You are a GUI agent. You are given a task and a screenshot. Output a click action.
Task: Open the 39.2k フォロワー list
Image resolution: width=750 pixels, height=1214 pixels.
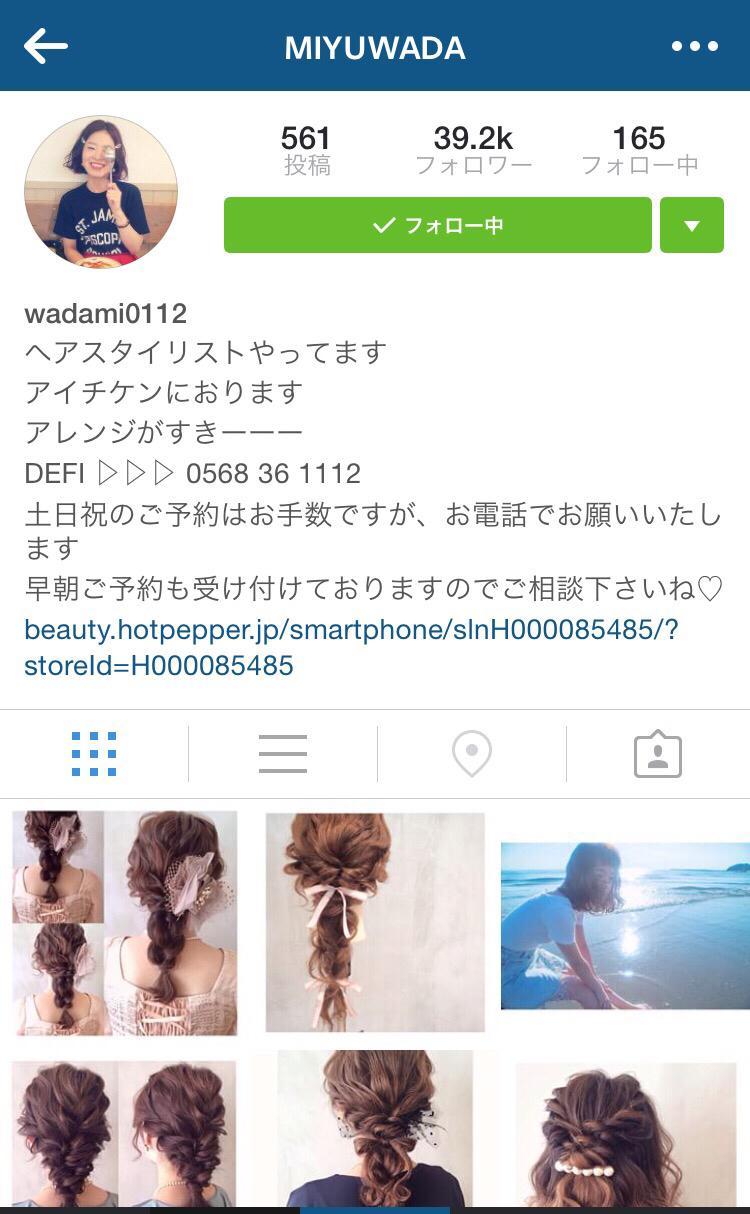(473, 150)
